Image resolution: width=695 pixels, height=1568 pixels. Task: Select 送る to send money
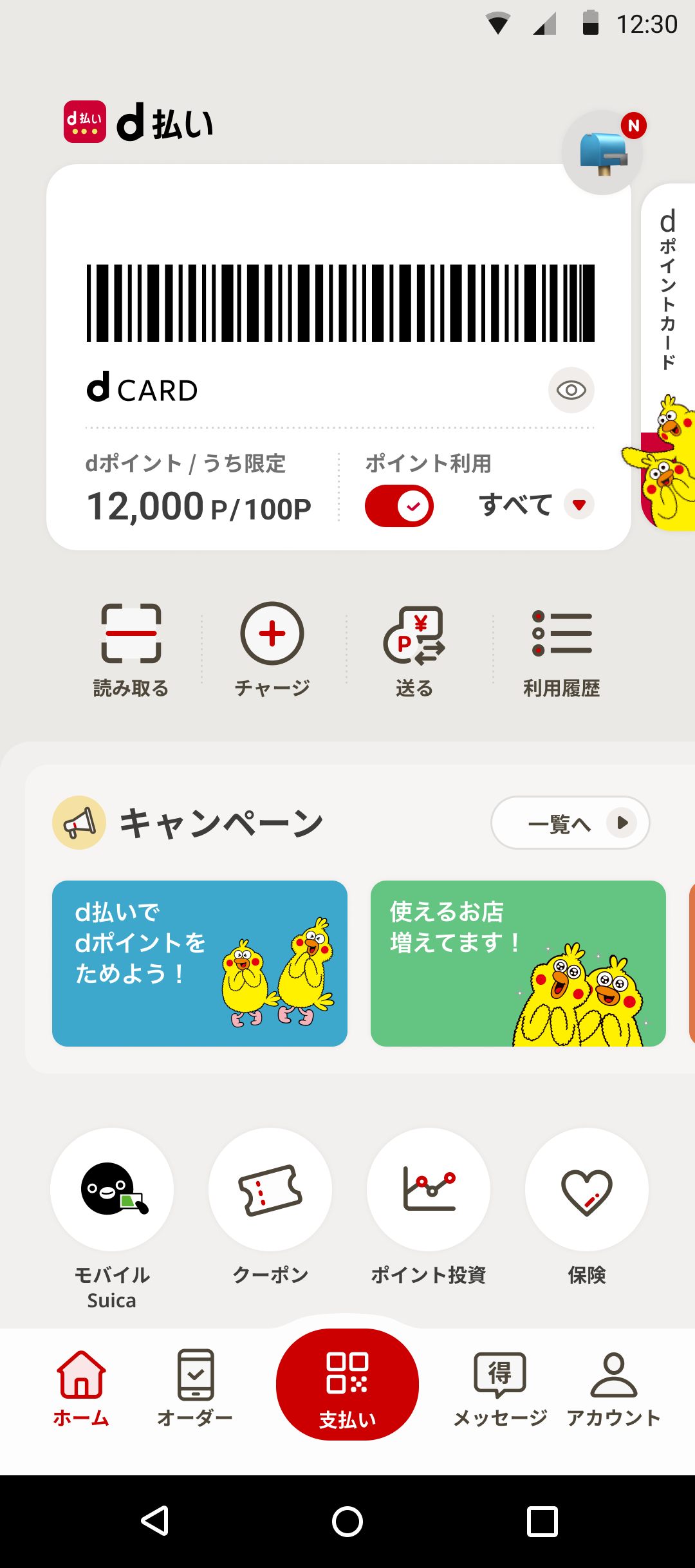(x=414, y=648)
